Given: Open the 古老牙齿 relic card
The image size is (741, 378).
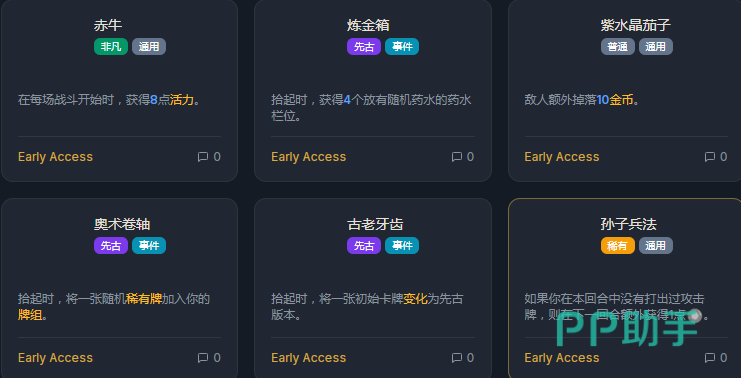Looking at the screenshot, I should (x=373, y=288).
